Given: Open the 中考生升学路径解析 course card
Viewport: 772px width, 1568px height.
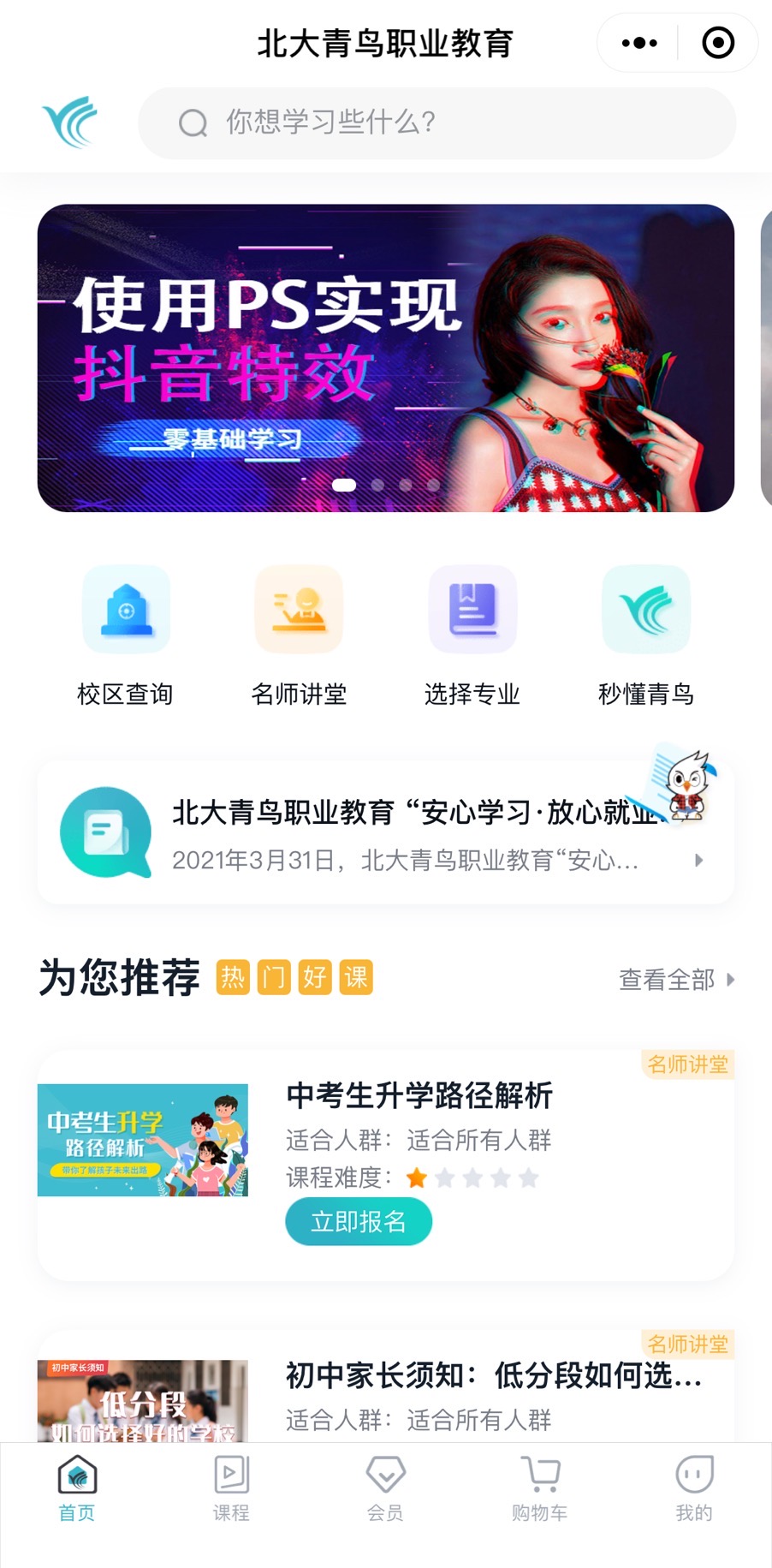Looking at the screenshot, I should tap(419, 1095).
